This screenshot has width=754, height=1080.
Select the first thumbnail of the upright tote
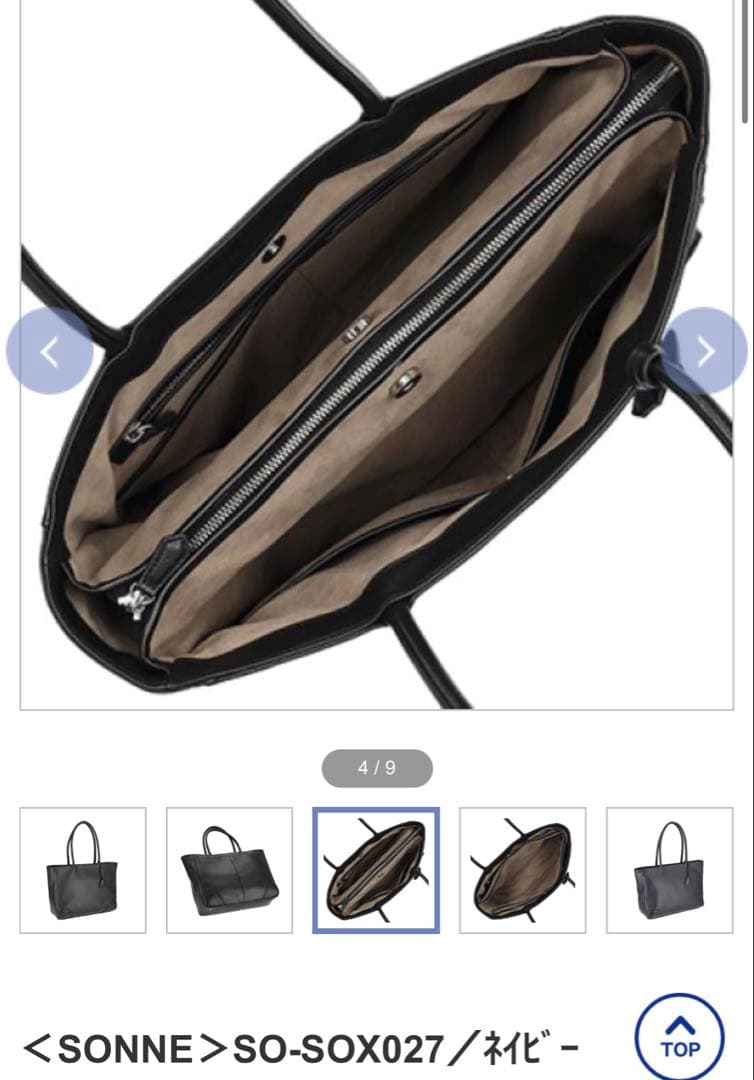click(x=83, y=870)
